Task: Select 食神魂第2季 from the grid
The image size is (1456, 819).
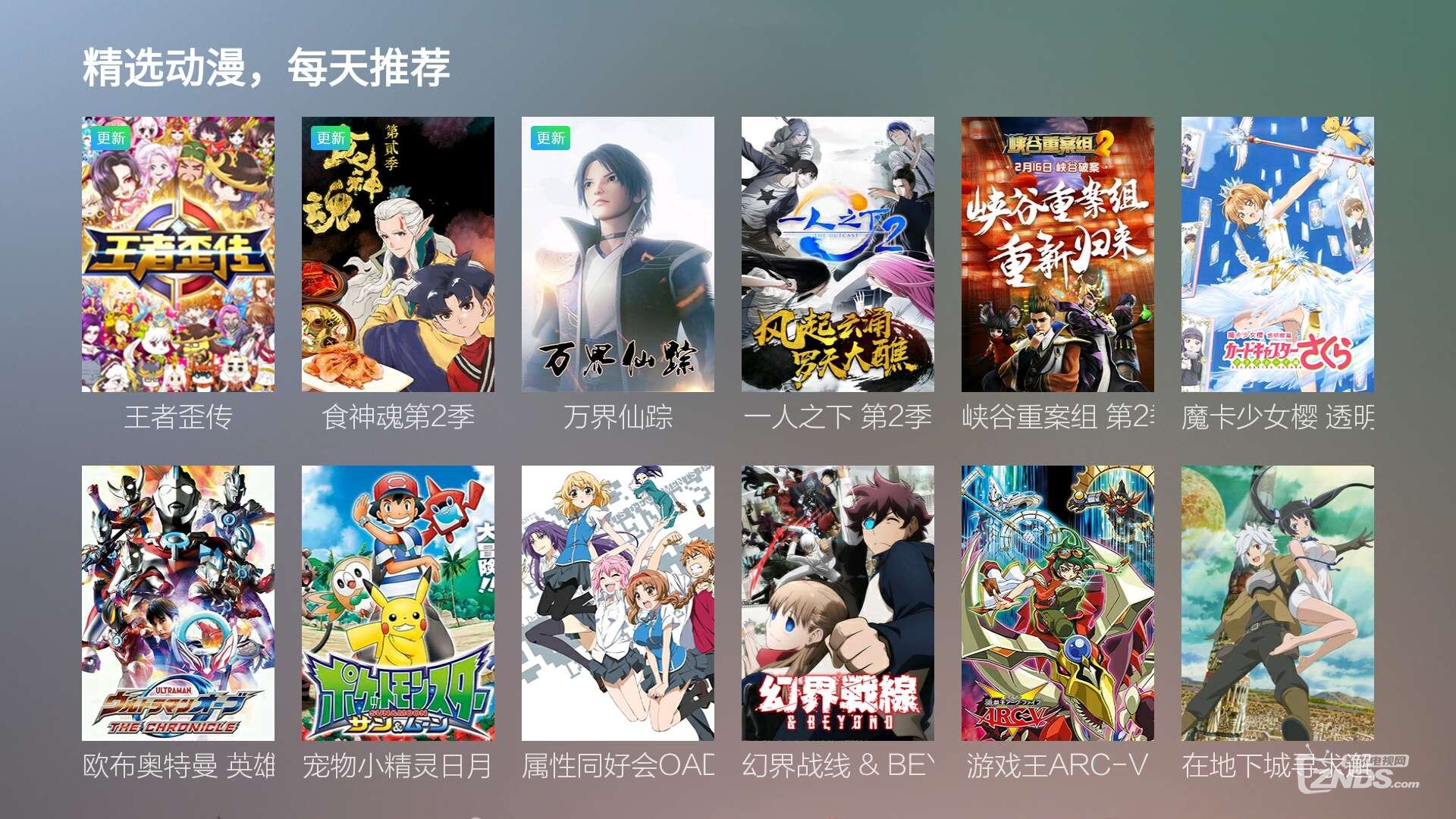Action: pyautogui.click(x=398, y=255)
